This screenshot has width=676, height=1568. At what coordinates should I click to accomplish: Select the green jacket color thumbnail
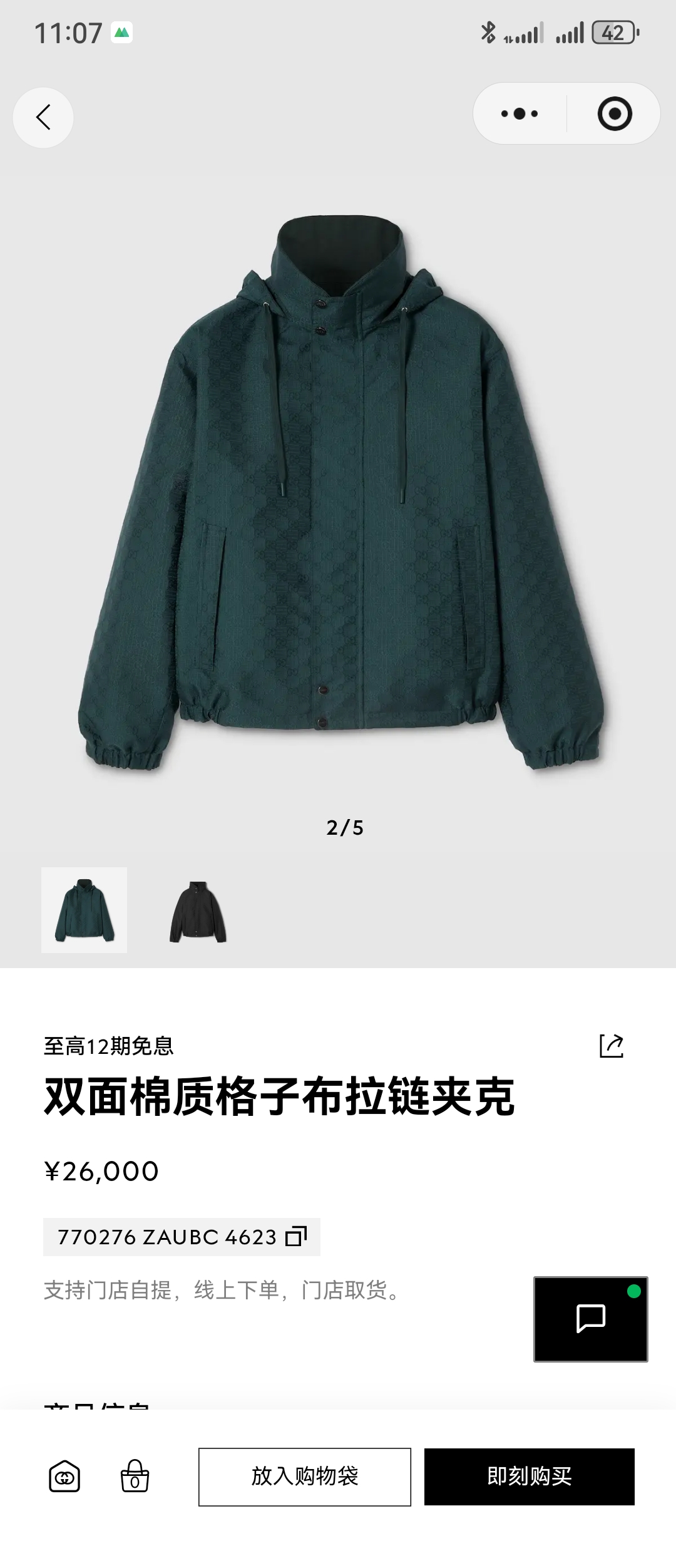click(84, 910)
